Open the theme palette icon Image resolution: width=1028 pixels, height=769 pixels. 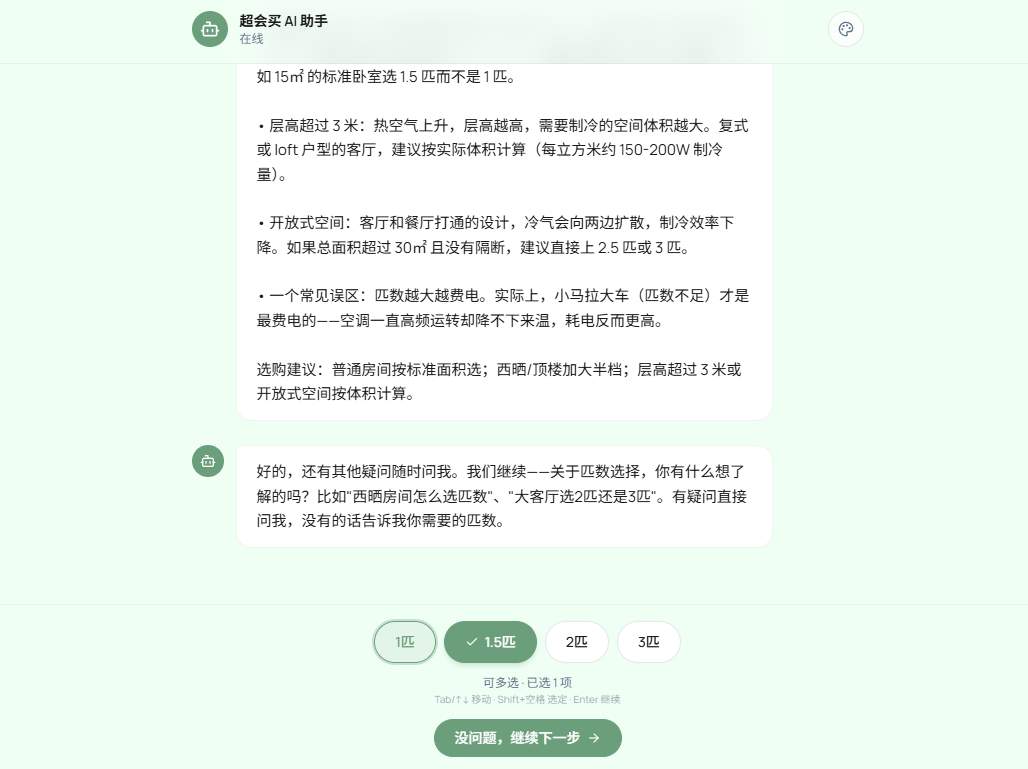tap(846, 29)
